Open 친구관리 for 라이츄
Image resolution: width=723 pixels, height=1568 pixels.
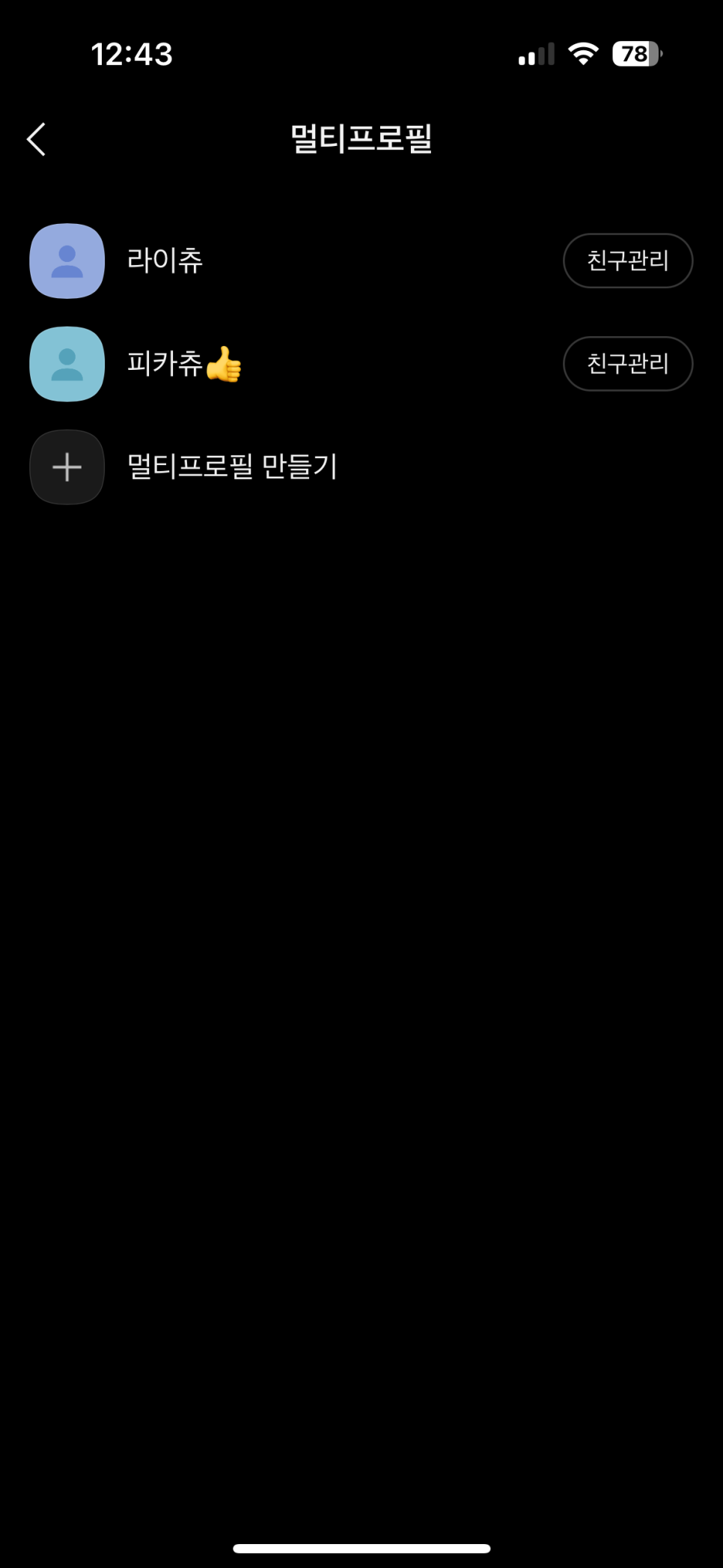pos(627,261)
